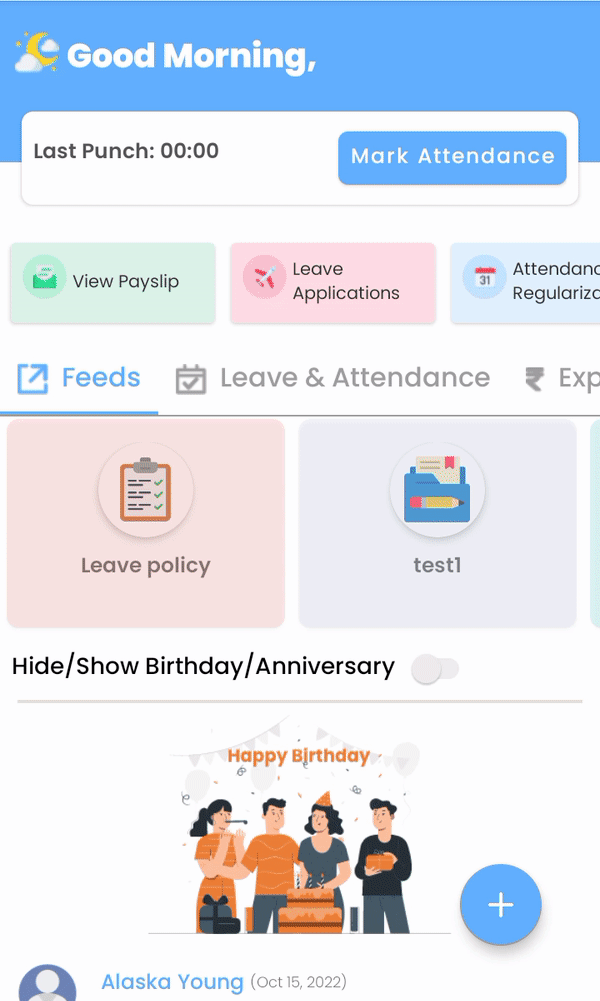Tap the Mark Attendance button
Viewport: 600px width, 1001px height.
click(452, 158)
